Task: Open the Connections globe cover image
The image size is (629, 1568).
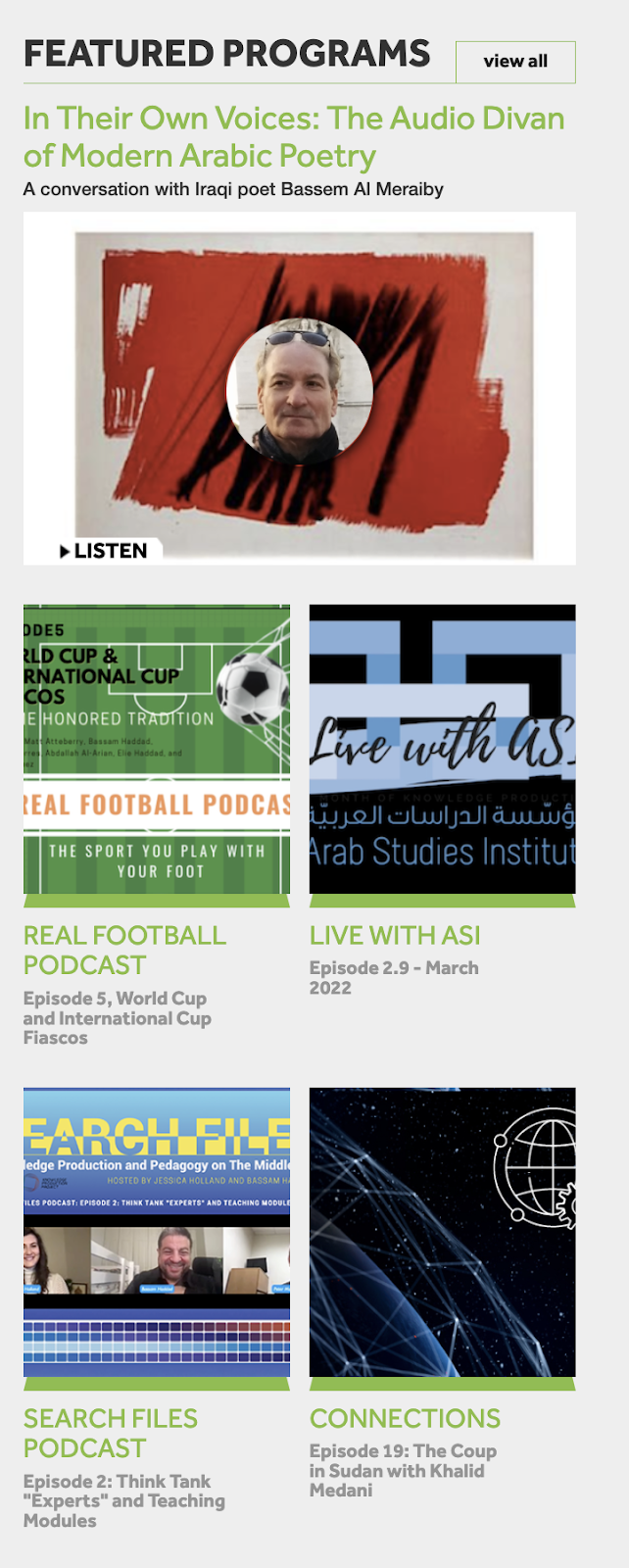Action: point(442,1232)
